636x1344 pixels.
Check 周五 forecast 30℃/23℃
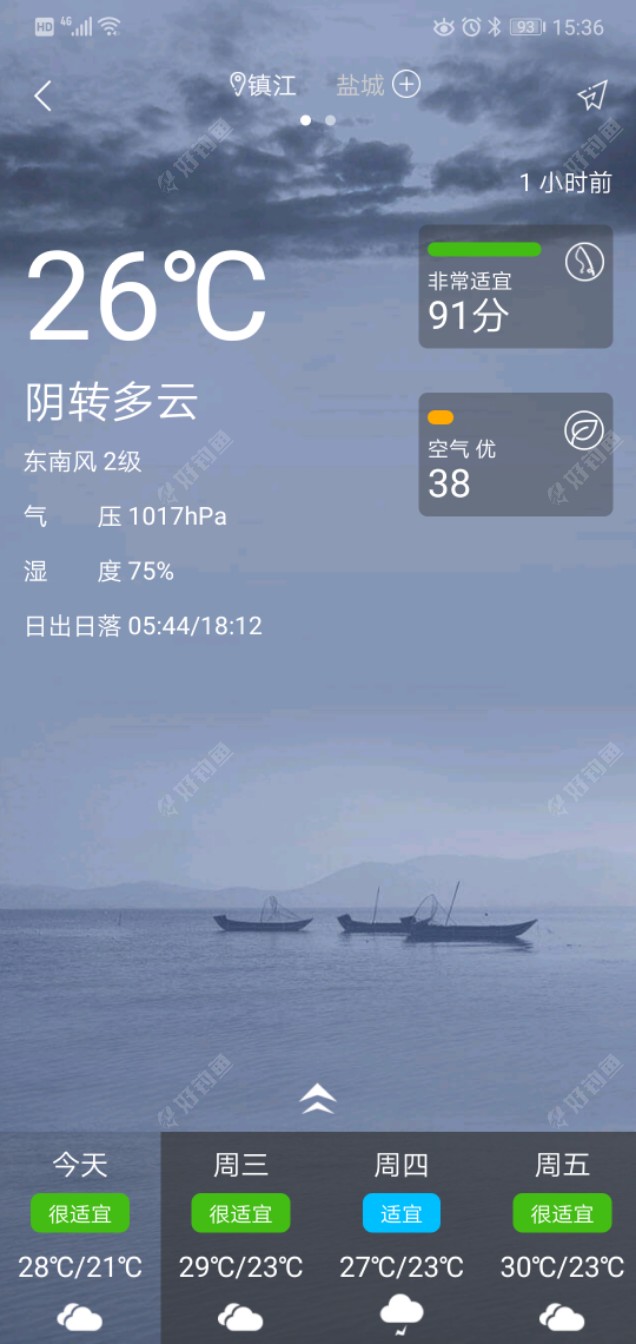point(561,1238)
